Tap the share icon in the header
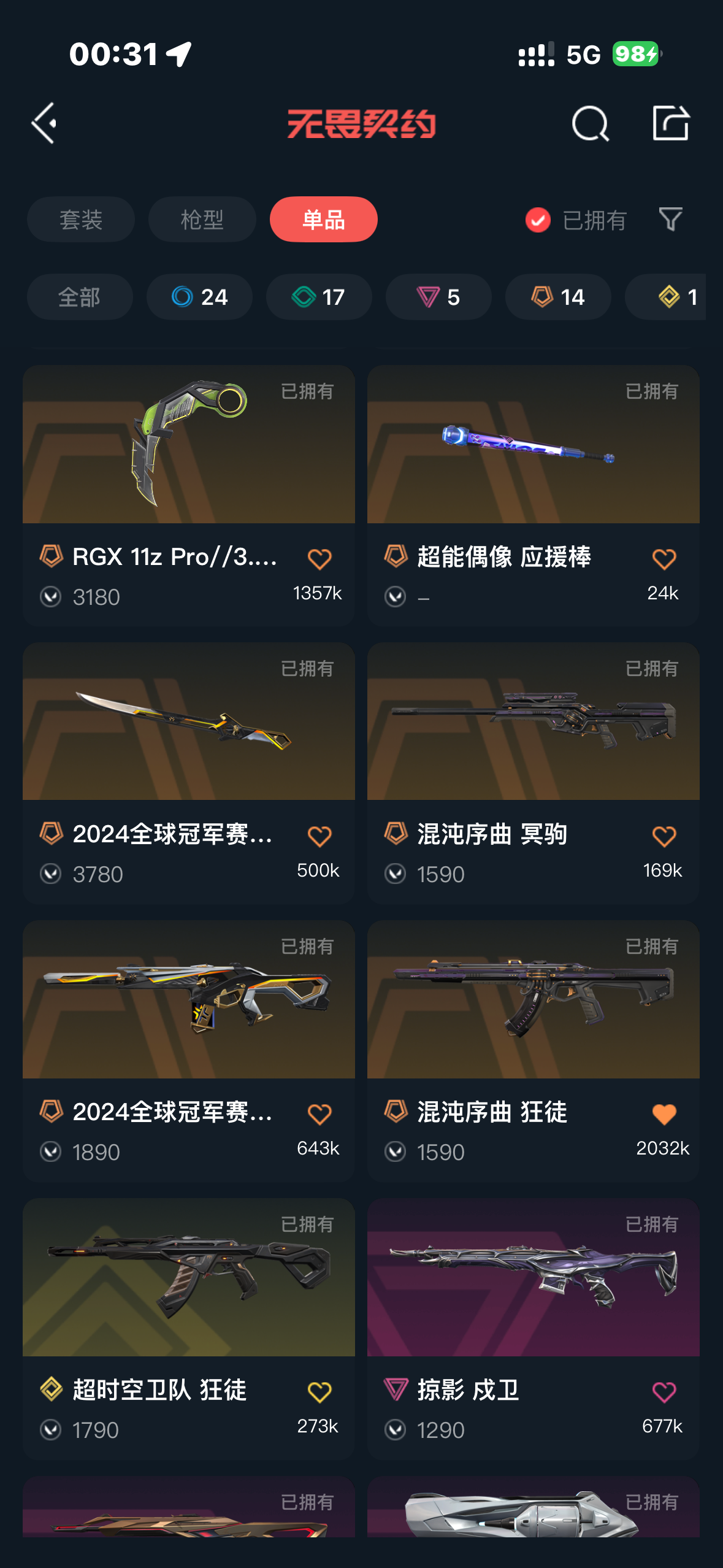The image size is (723, 1568). (x=670, y=123)
